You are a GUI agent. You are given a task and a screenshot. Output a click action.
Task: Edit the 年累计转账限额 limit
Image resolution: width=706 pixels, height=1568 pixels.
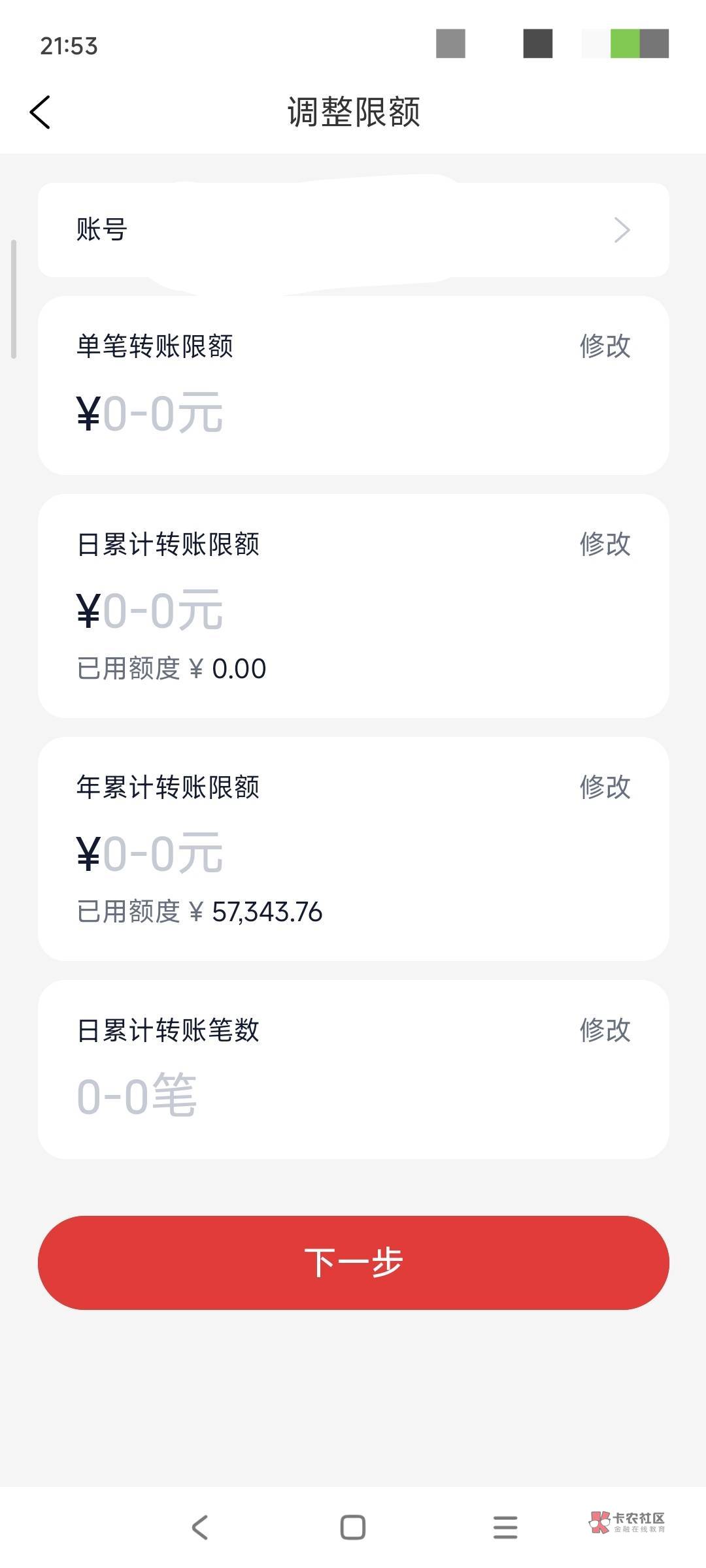(605, 787)
